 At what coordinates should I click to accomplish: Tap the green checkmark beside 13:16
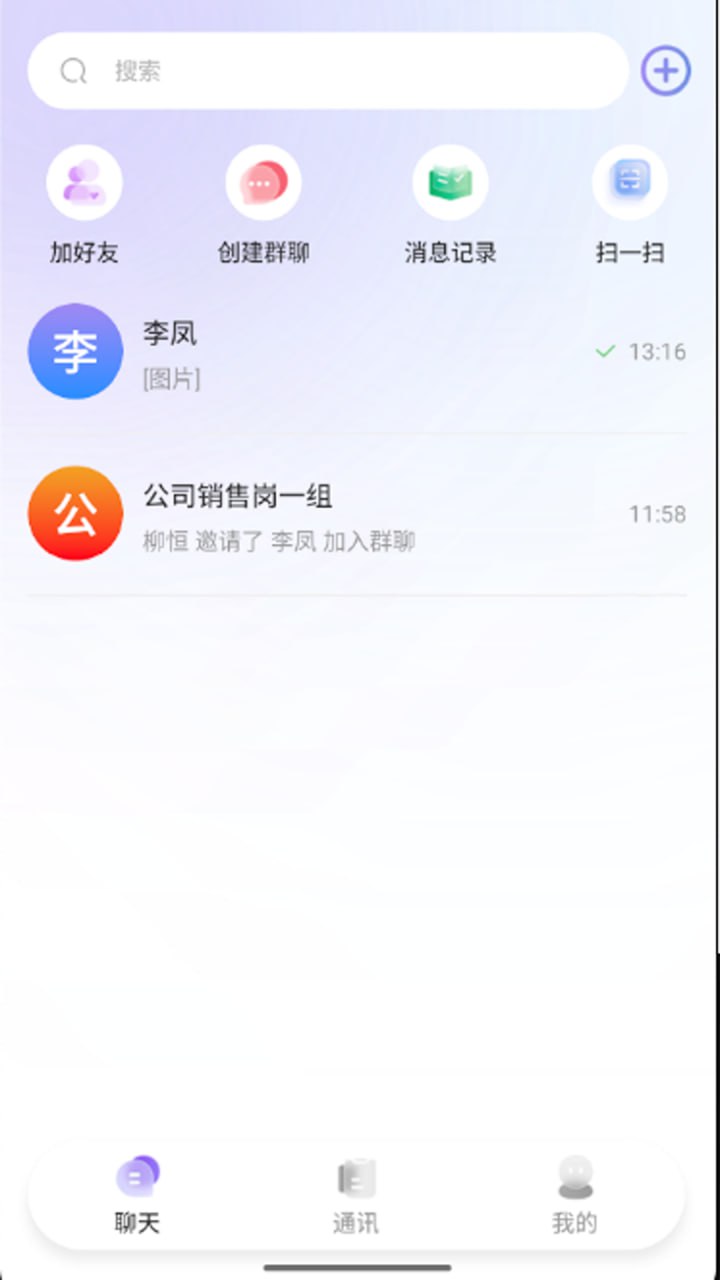(x=604, y=351)
